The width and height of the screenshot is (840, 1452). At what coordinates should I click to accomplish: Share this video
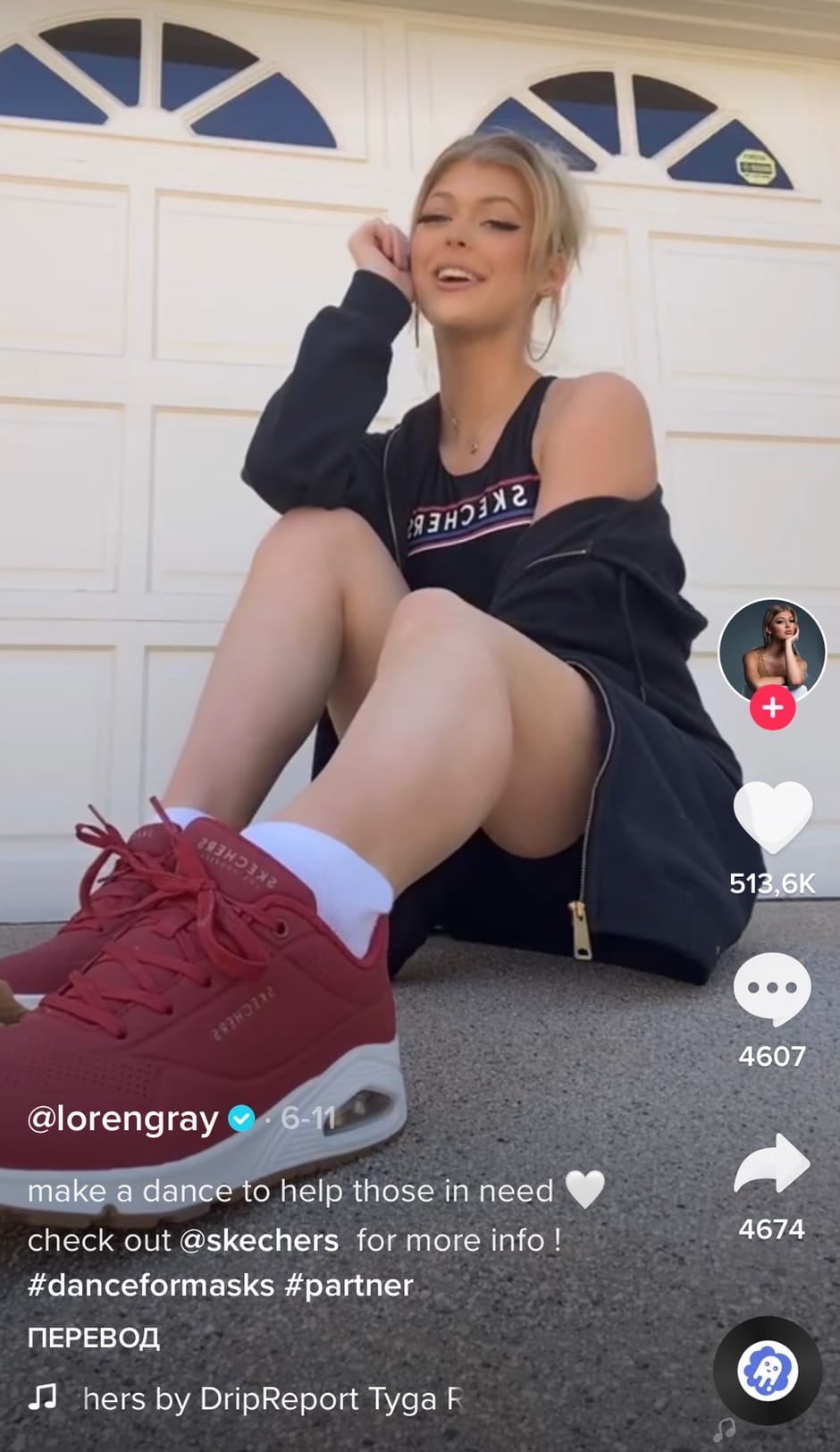(x=772, y=1162)
